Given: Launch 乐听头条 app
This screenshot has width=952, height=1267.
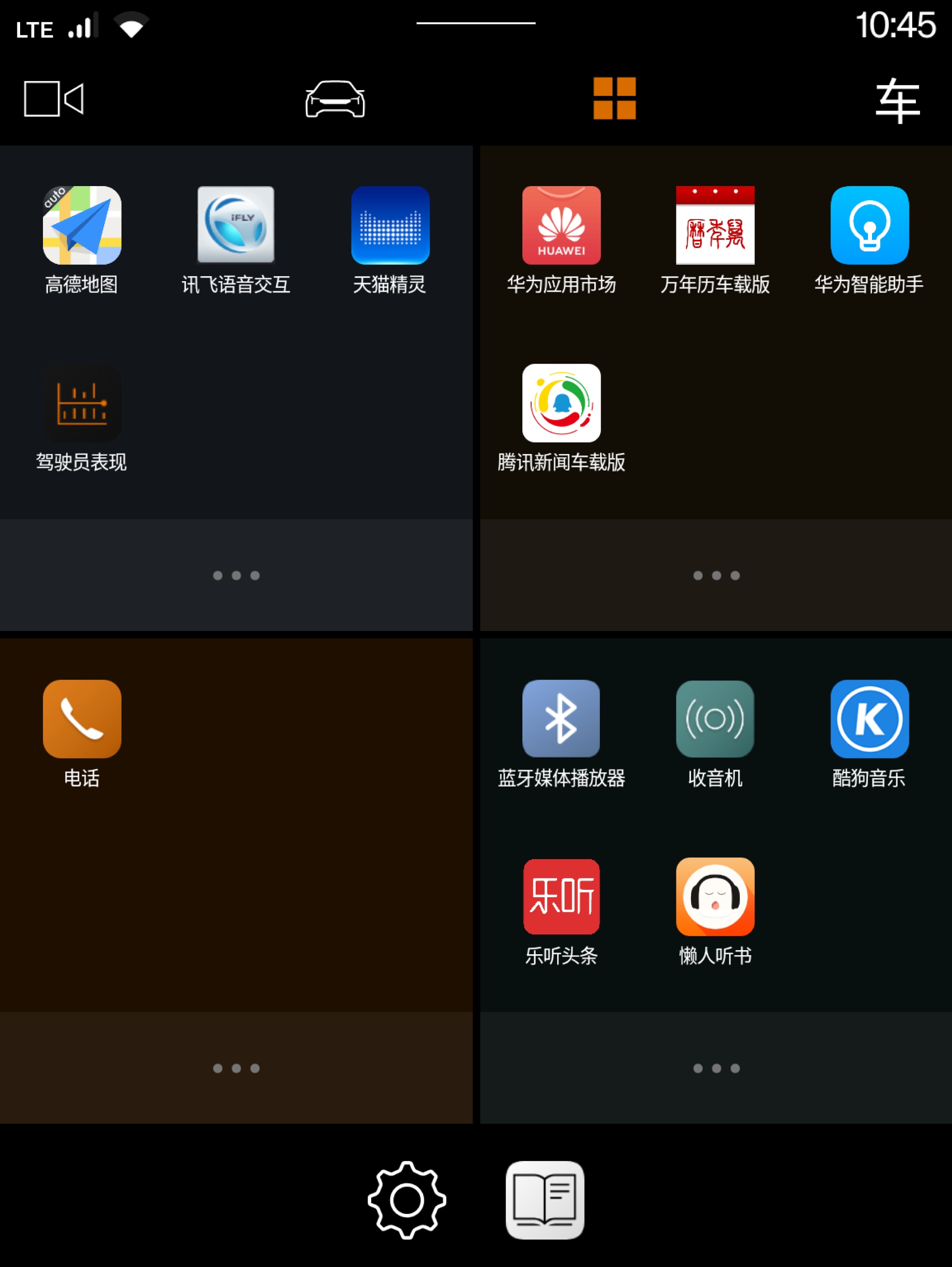Looking at the screenshot, I should (561, 896).
